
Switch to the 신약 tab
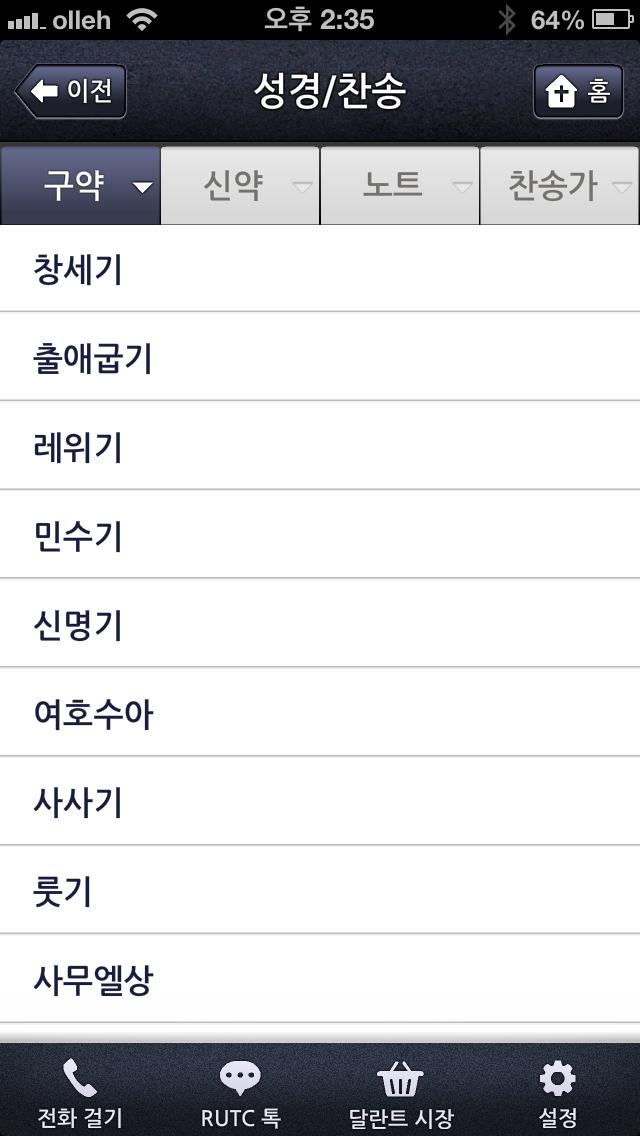coord(240,186)
